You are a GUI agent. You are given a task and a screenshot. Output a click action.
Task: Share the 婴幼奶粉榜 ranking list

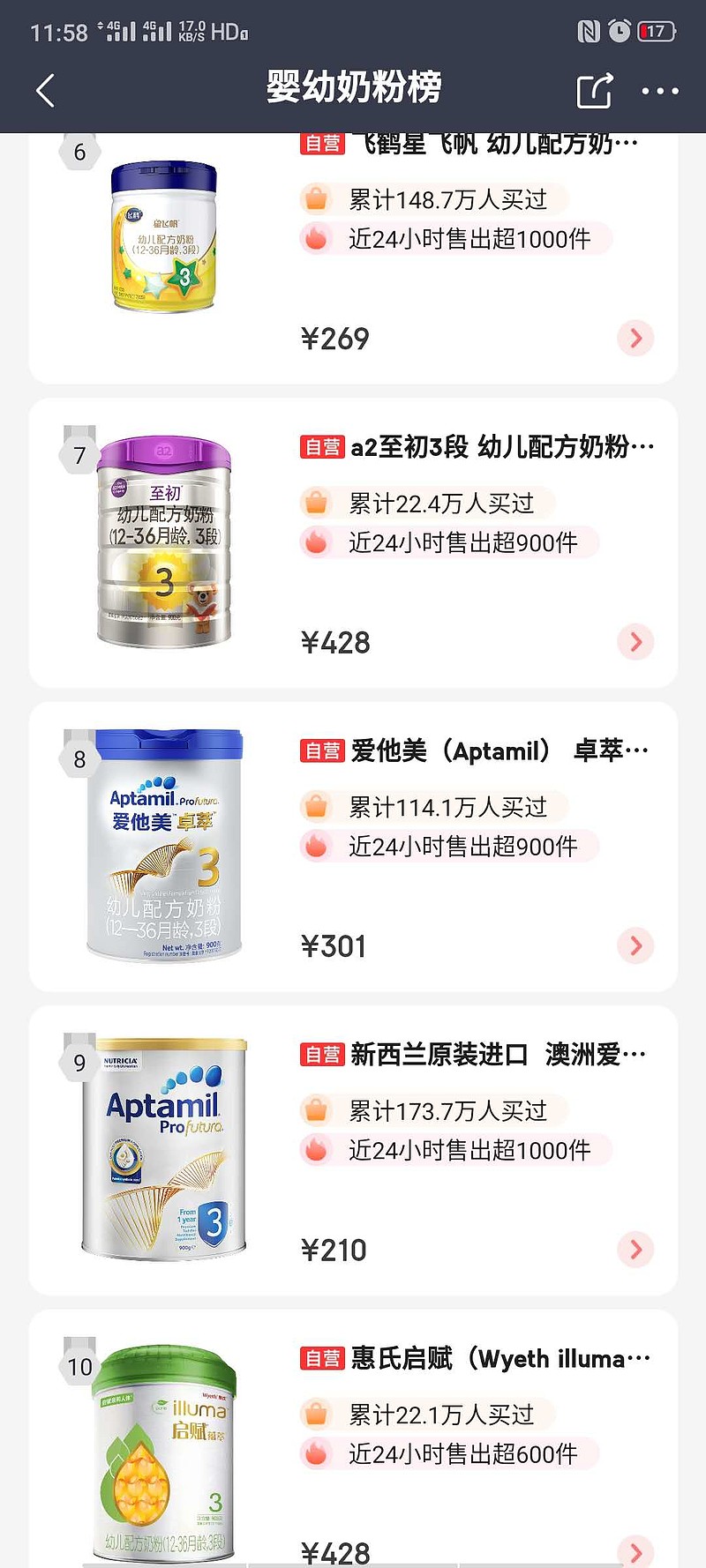[594, 91]
